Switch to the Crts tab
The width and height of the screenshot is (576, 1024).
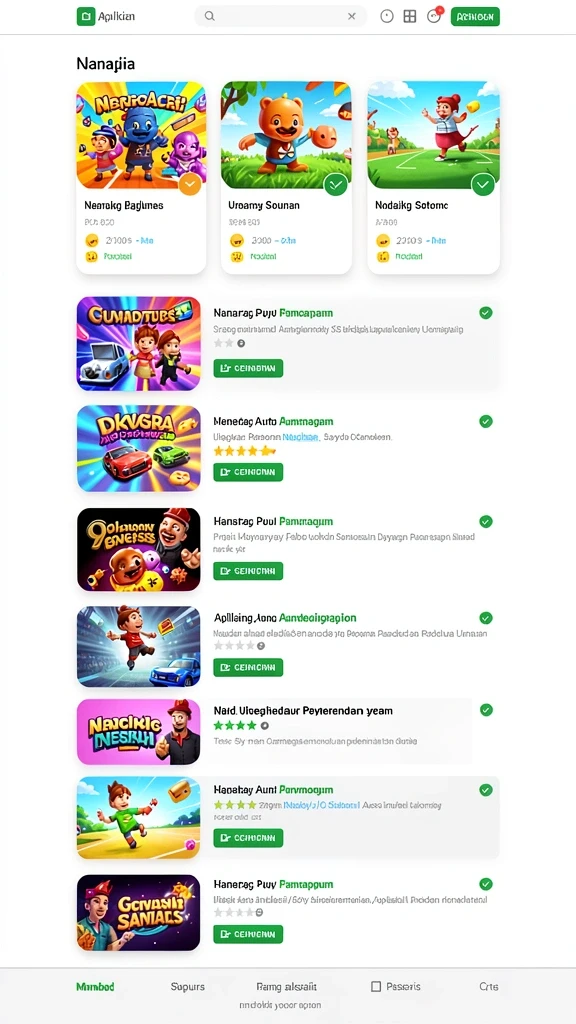tap(488, 987)
